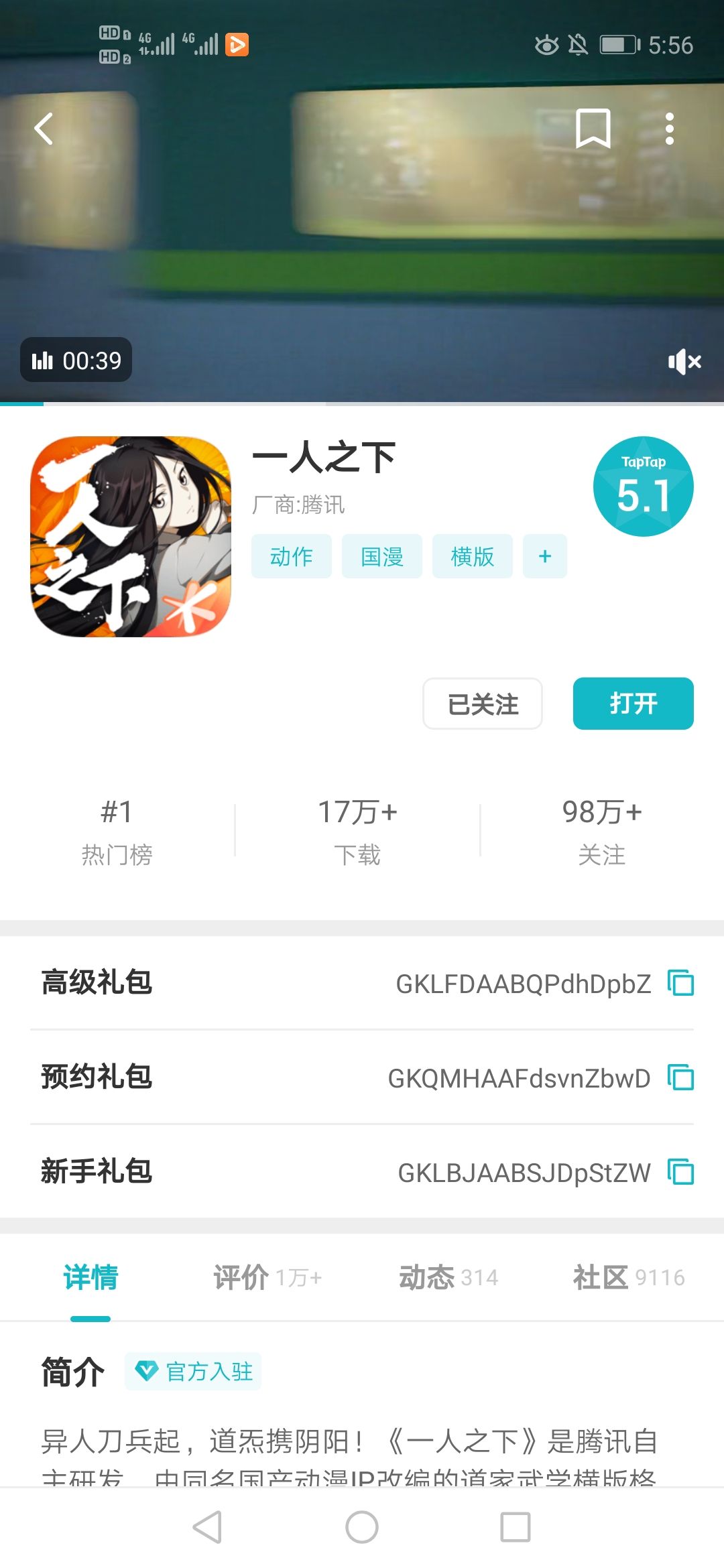Return to the system home screen

pos(362,1527)
